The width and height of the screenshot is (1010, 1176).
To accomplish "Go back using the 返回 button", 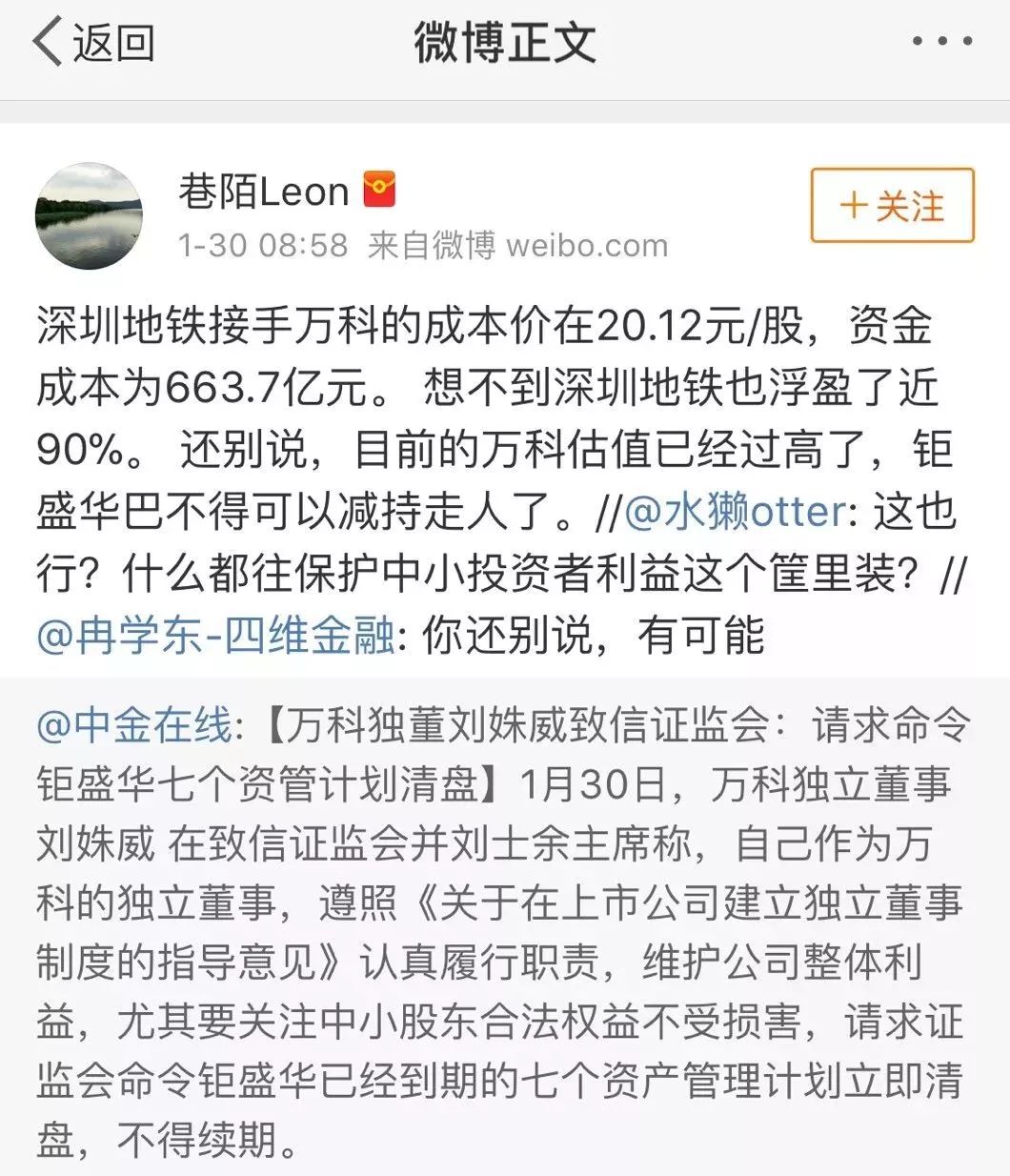I will pyautogui.click(x=93, y=43).
